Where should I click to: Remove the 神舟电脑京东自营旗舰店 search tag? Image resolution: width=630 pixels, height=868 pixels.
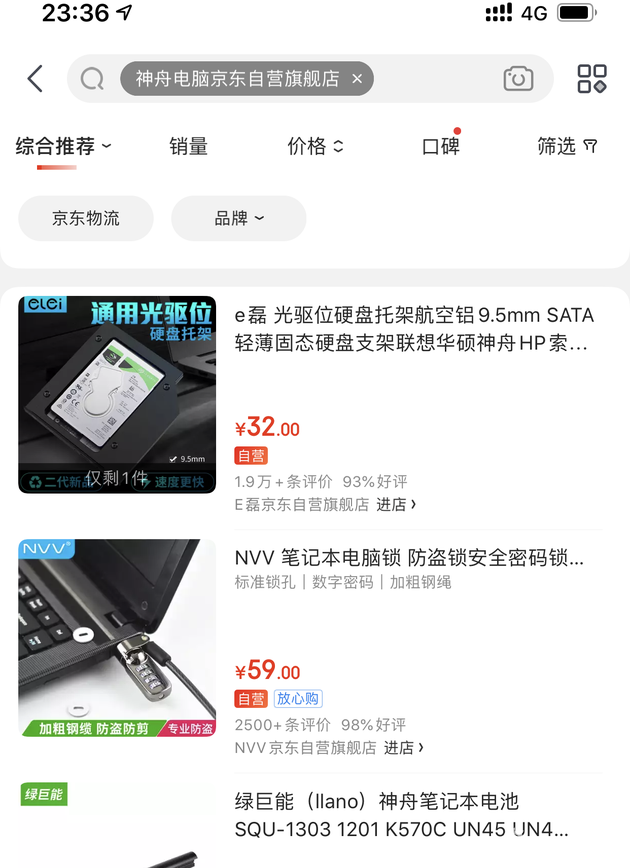click(x=357, y=79)
